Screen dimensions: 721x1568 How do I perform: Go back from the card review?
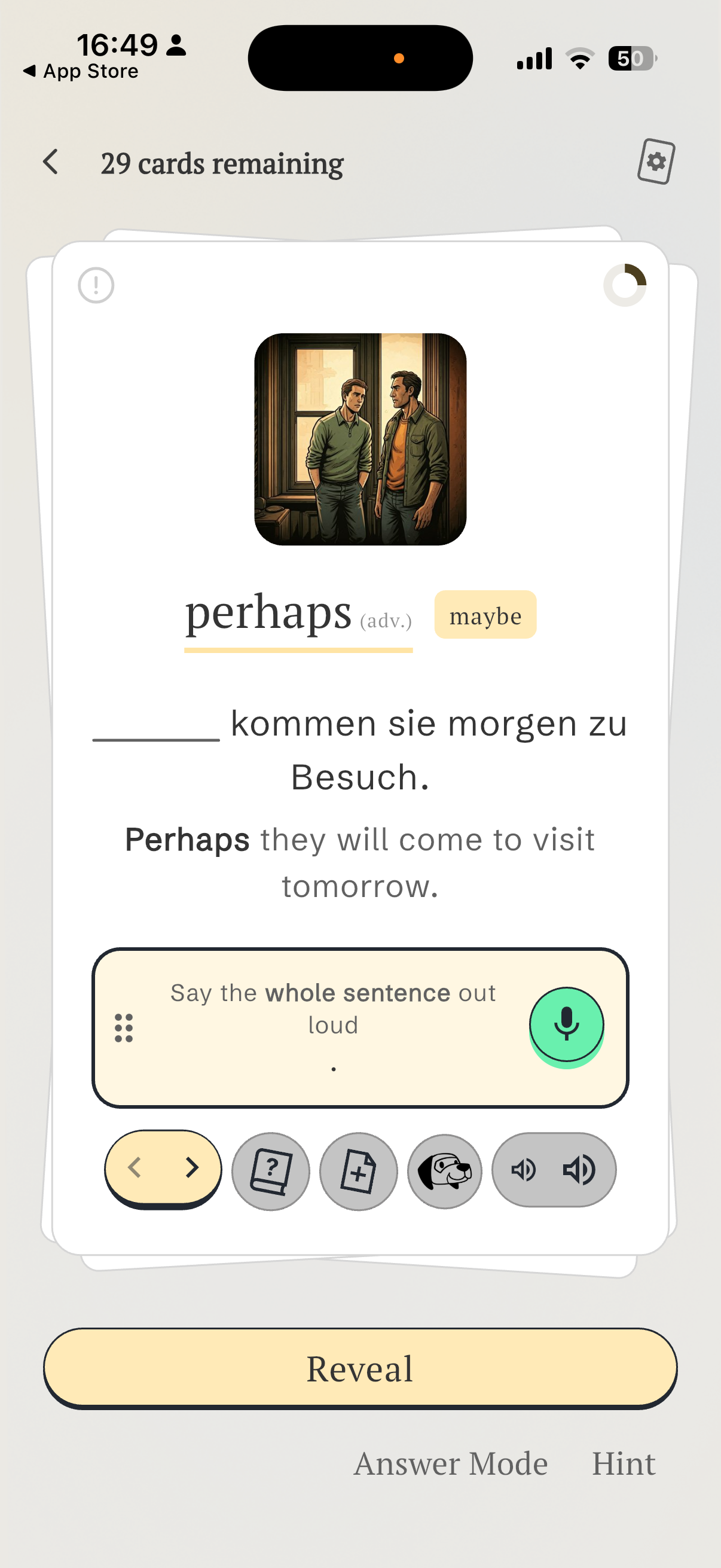point(51,163)
